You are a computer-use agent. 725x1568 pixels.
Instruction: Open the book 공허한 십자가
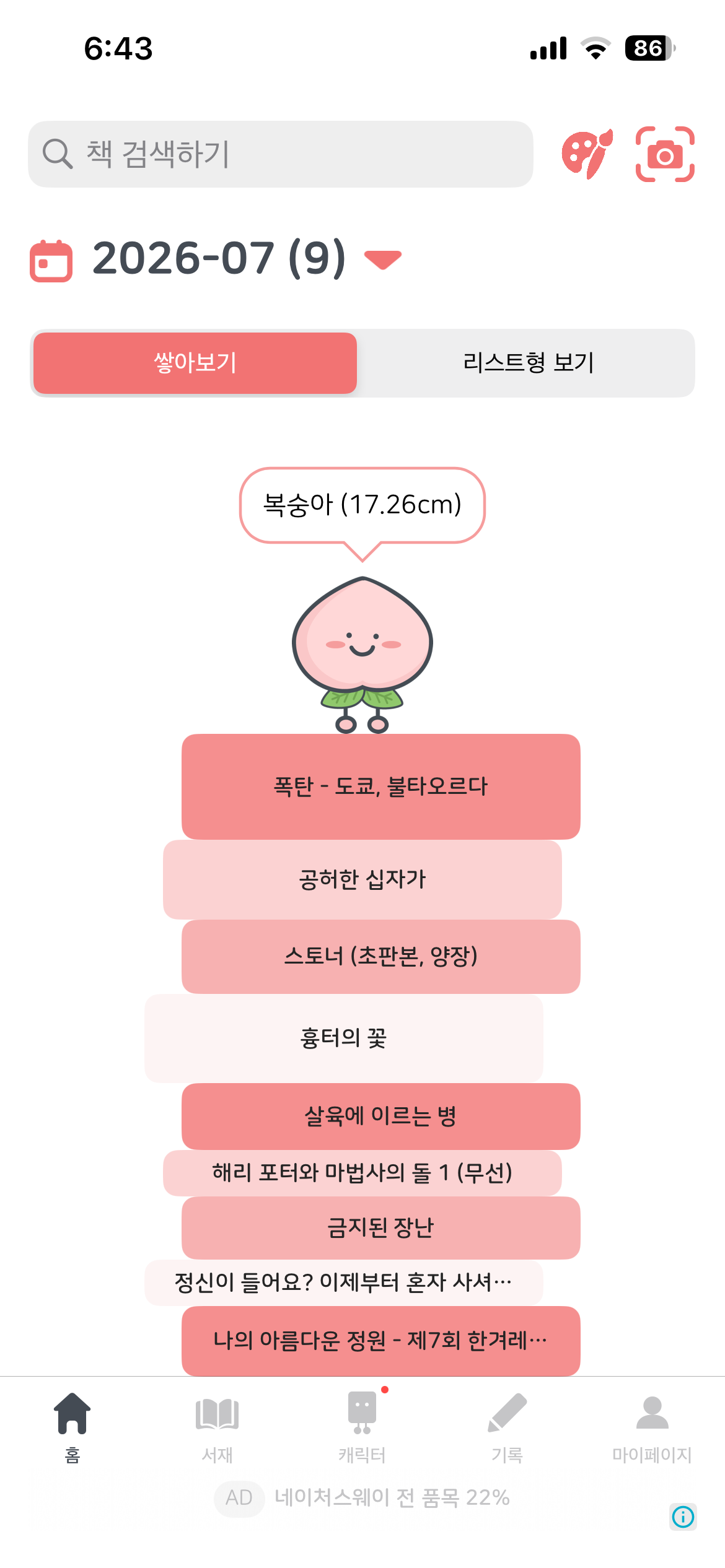tap(362, 879)
